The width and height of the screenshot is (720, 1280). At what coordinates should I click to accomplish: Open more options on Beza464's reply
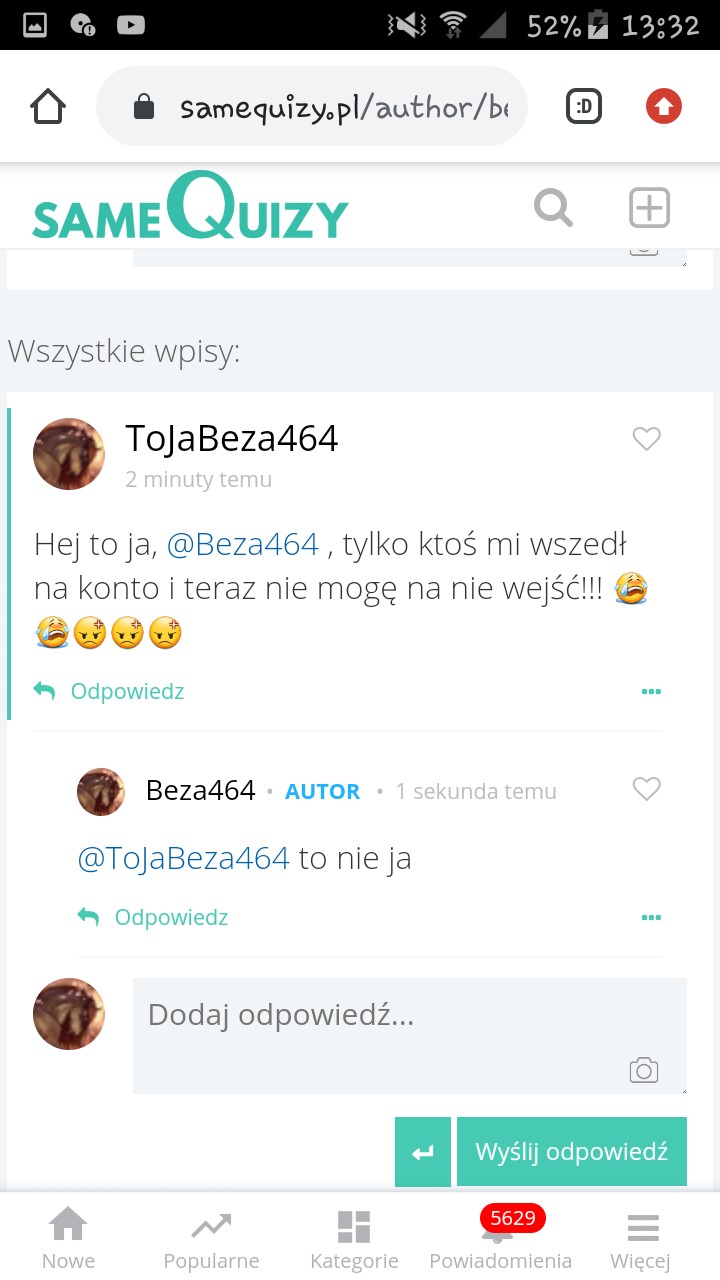coord(651,917)
